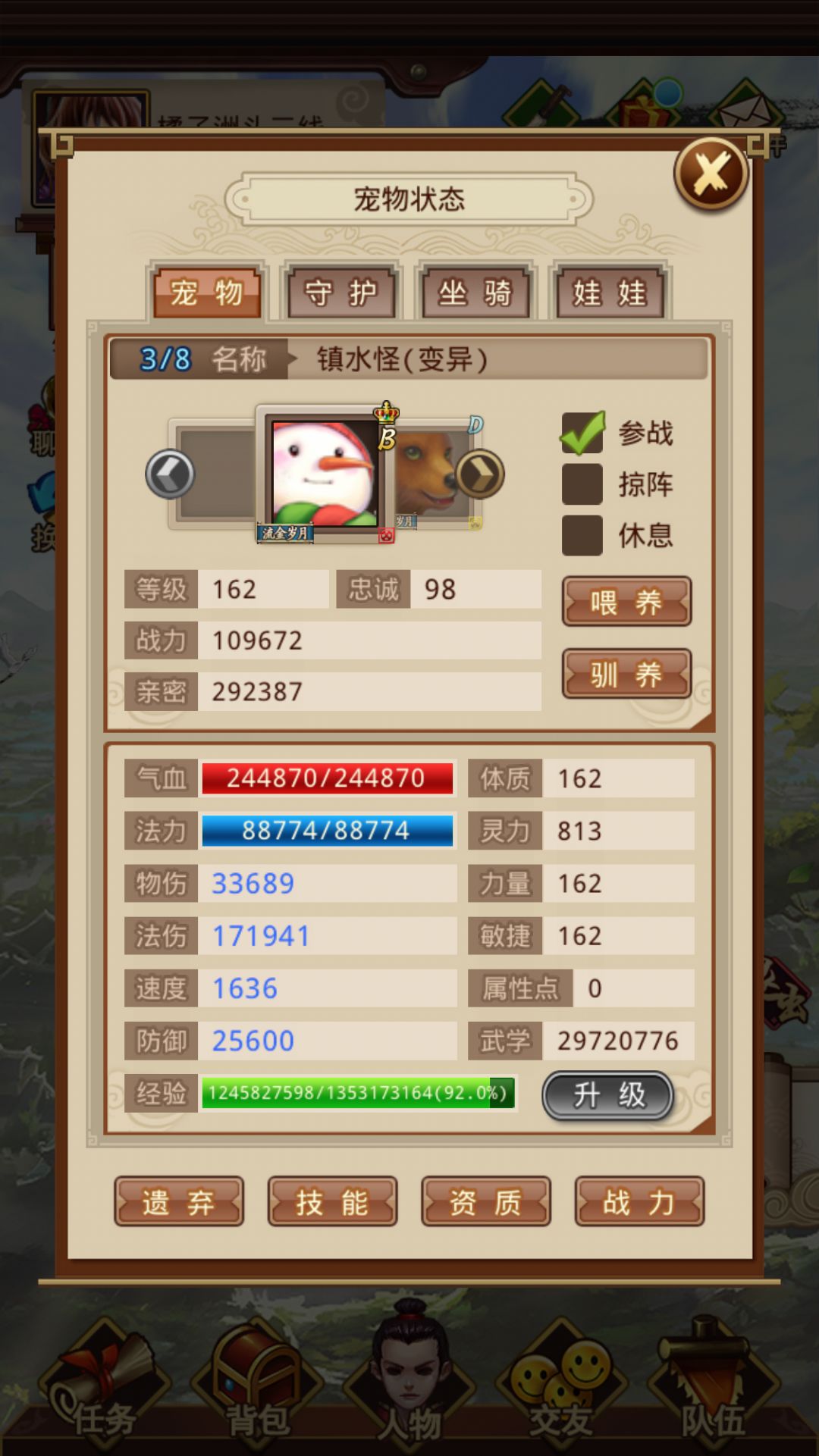Close the pet status dialog
The image size is (819, 1456).
[711, 174]
